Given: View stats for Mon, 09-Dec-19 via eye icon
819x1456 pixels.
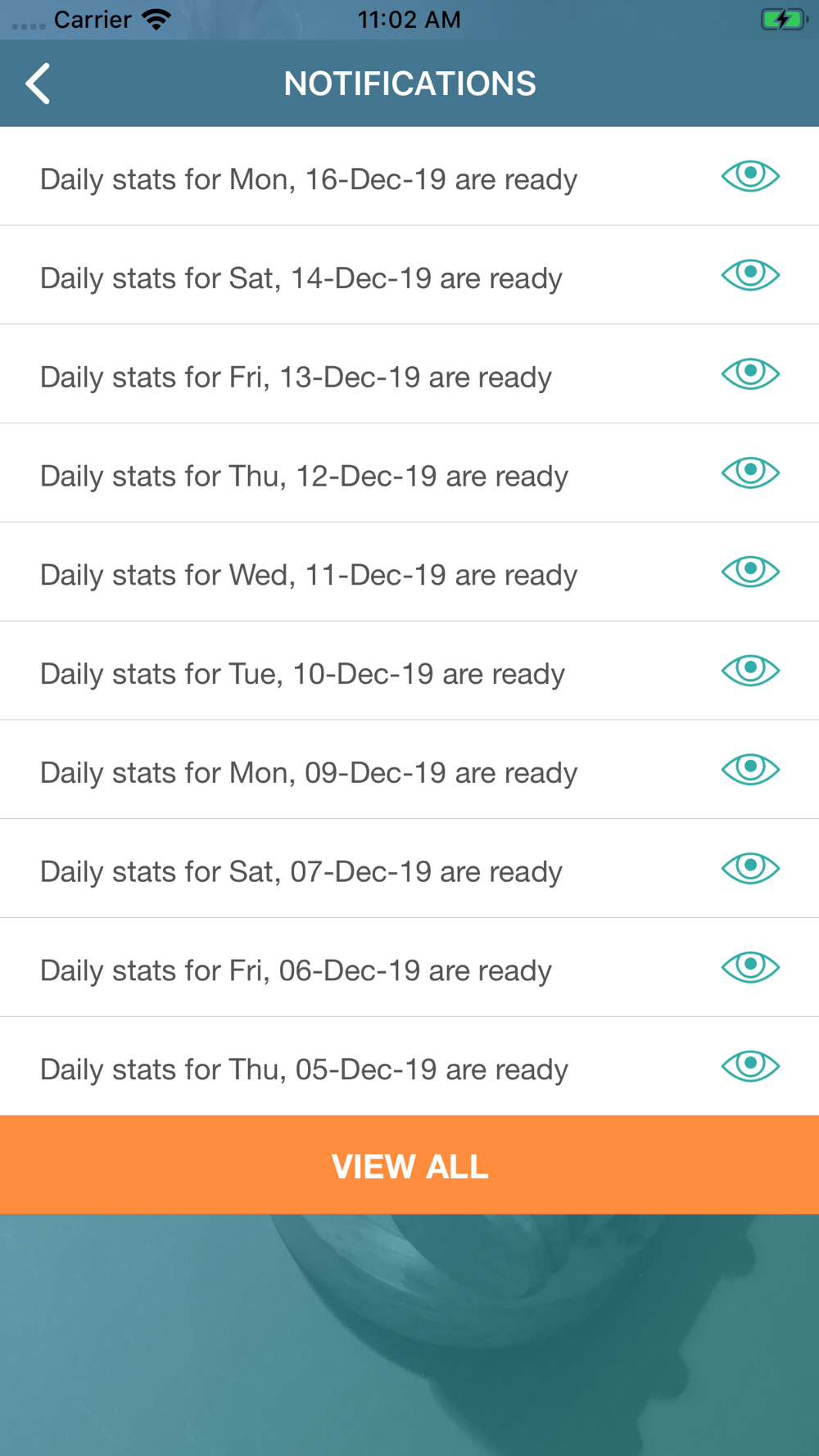Looking at the screenshot, I should coord(750,769).
